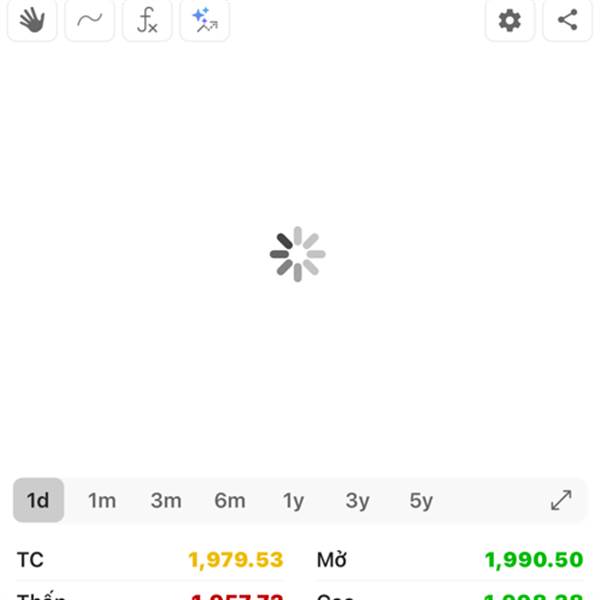
Task: Select the hand pan tool
Action: click(x=32, y=20)
